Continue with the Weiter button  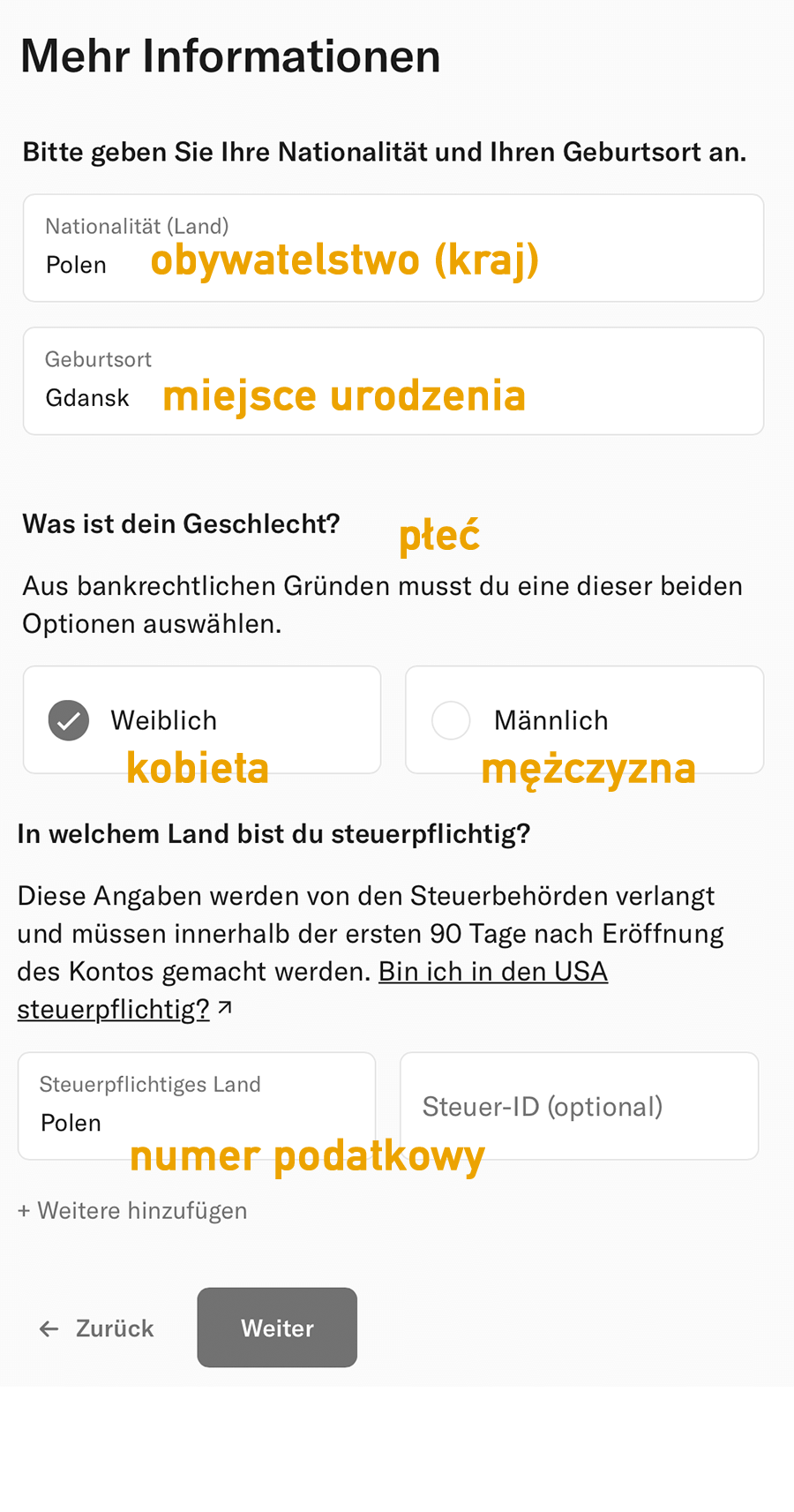[x=277, y=1328]
